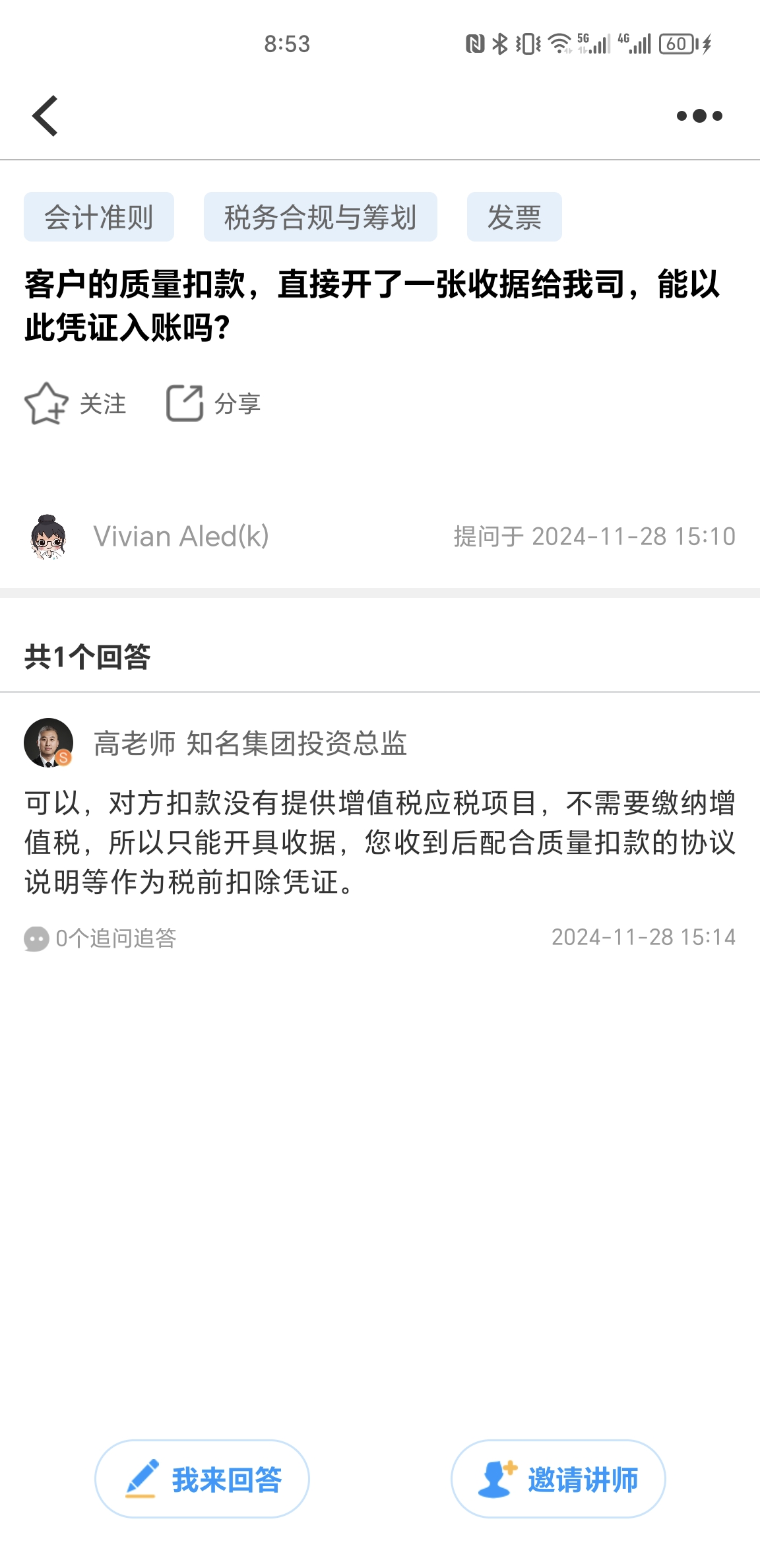The image size is (760, 1568).
Task: Select the 会计准则 tag chip
Action: [x=99, y=217]
